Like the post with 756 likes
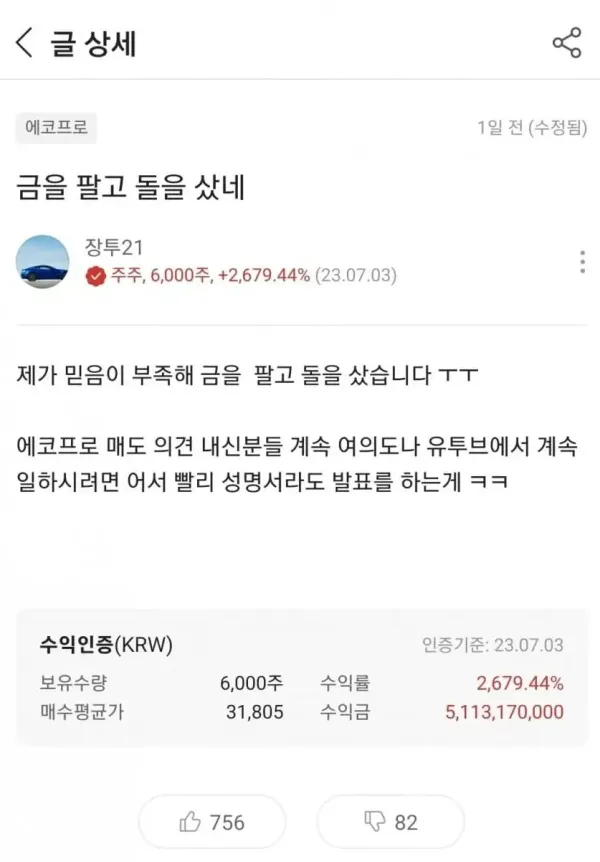Viewport: 600px width, 862px height. (212, 822)
